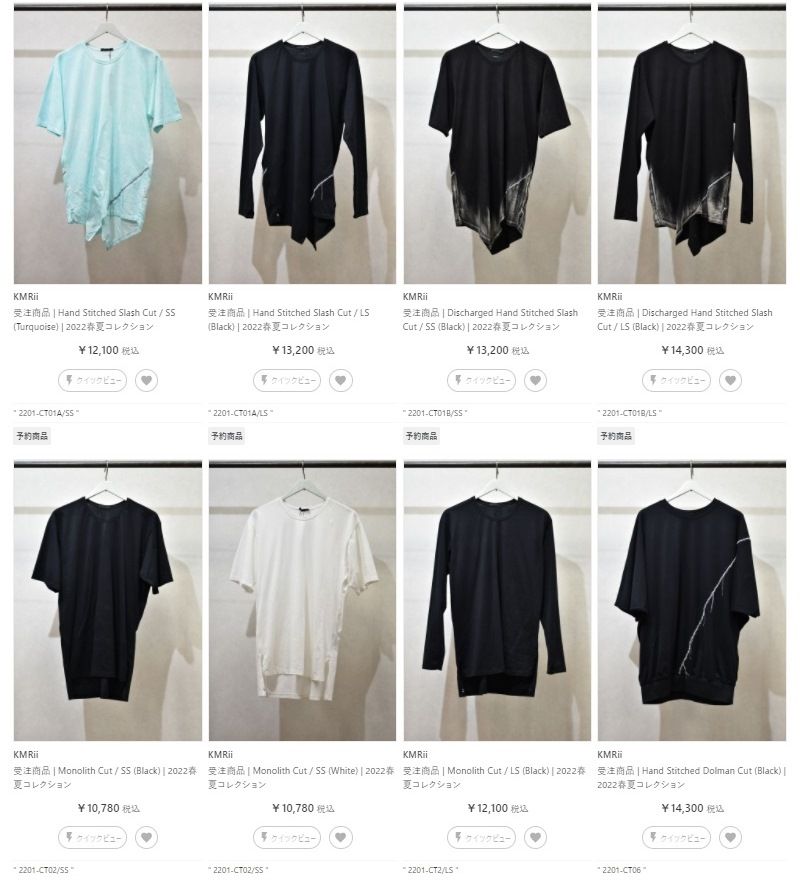Screen dimensions: 800x880
Task: Quick view Monolith Cut LS (Black)
Action: 481,837
